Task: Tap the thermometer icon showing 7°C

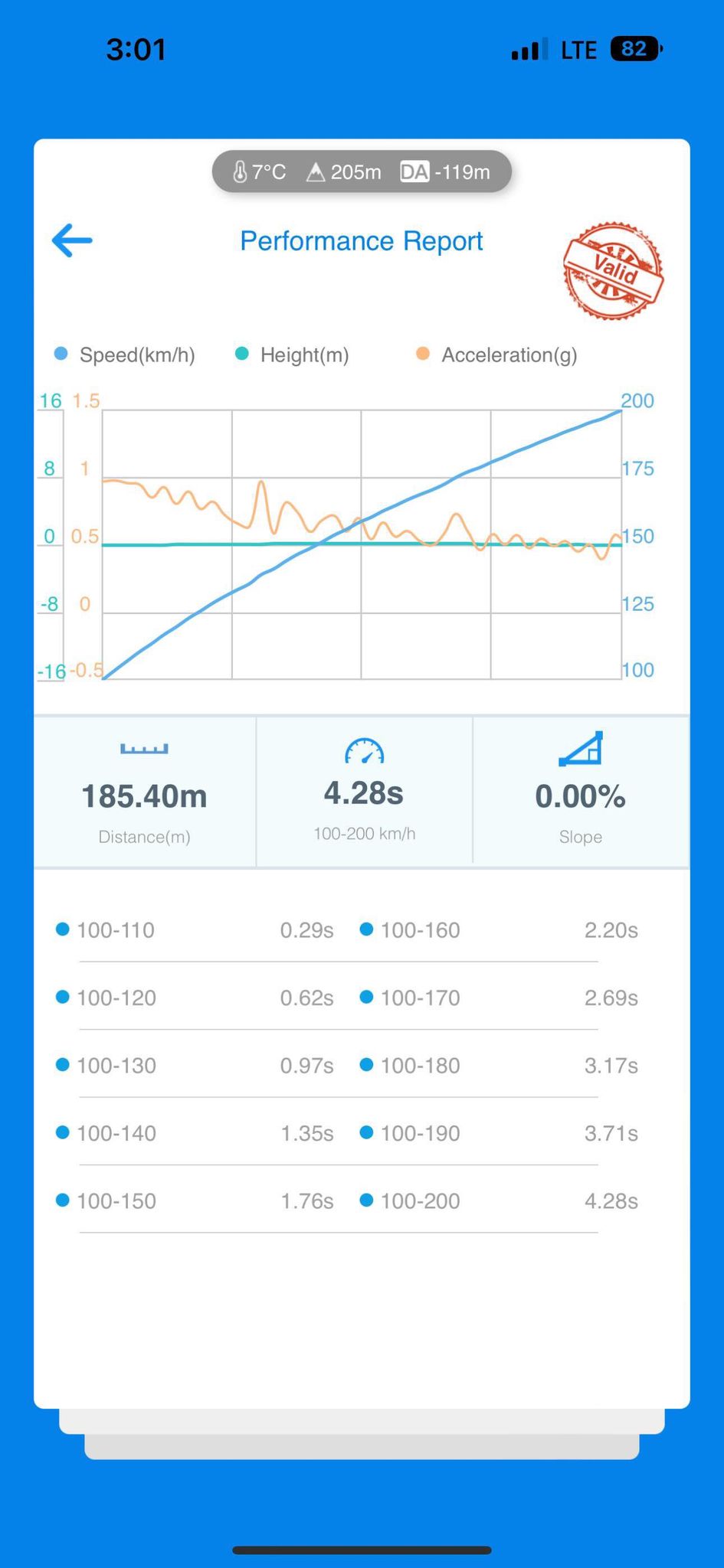Action: pos(240,171)
